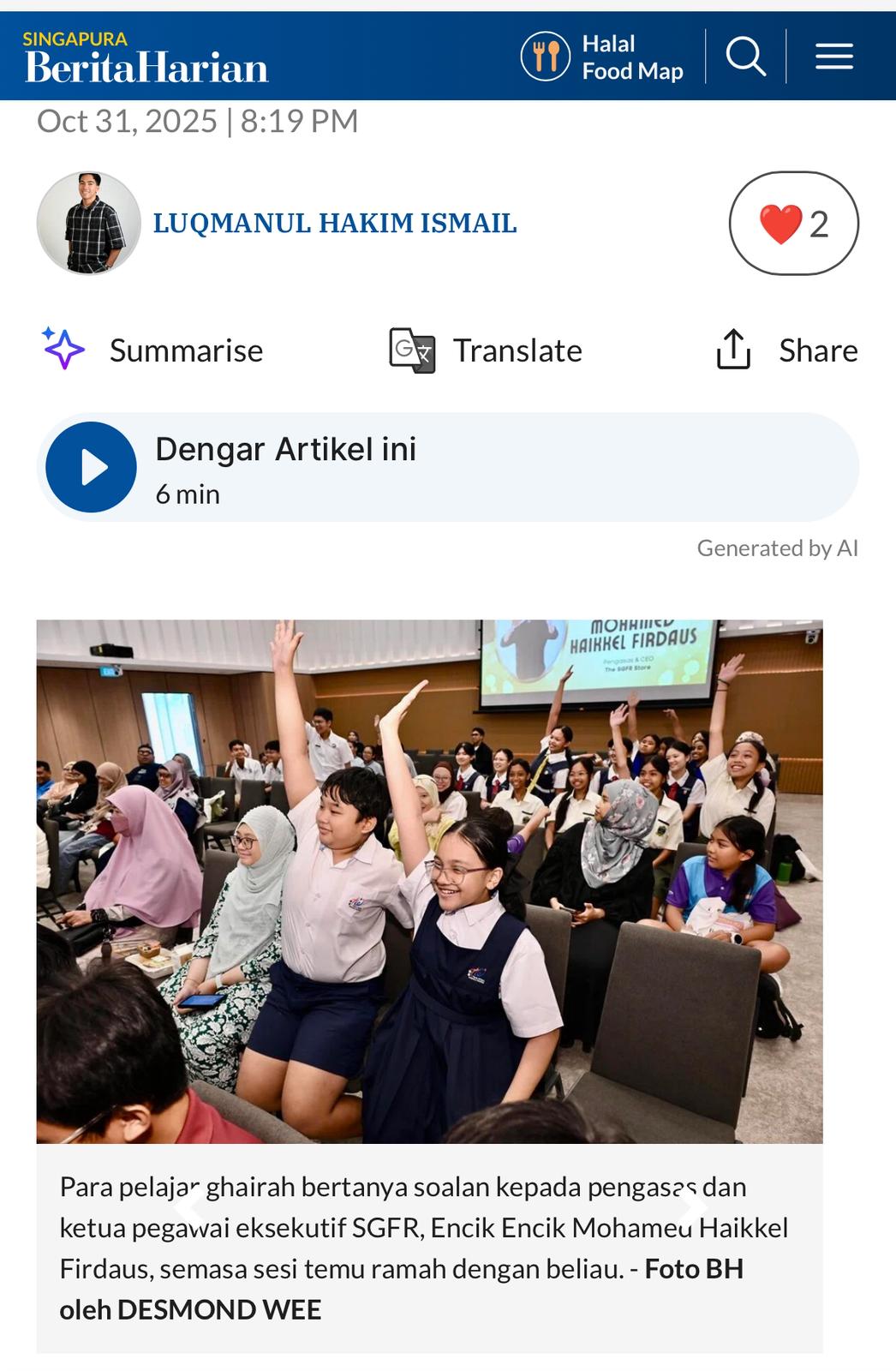
Task: Show the next photo in the gallery
Action: (692, 1206)
